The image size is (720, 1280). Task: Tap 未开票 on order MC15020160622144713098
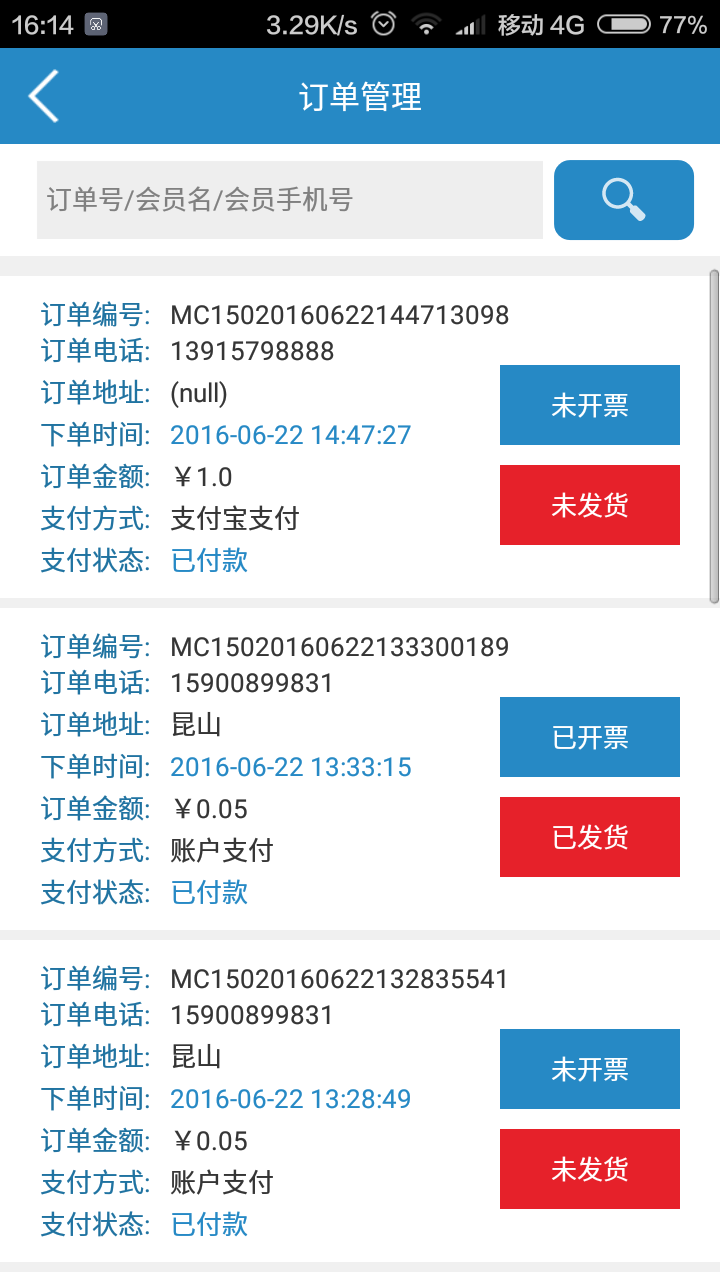(590, 405)
